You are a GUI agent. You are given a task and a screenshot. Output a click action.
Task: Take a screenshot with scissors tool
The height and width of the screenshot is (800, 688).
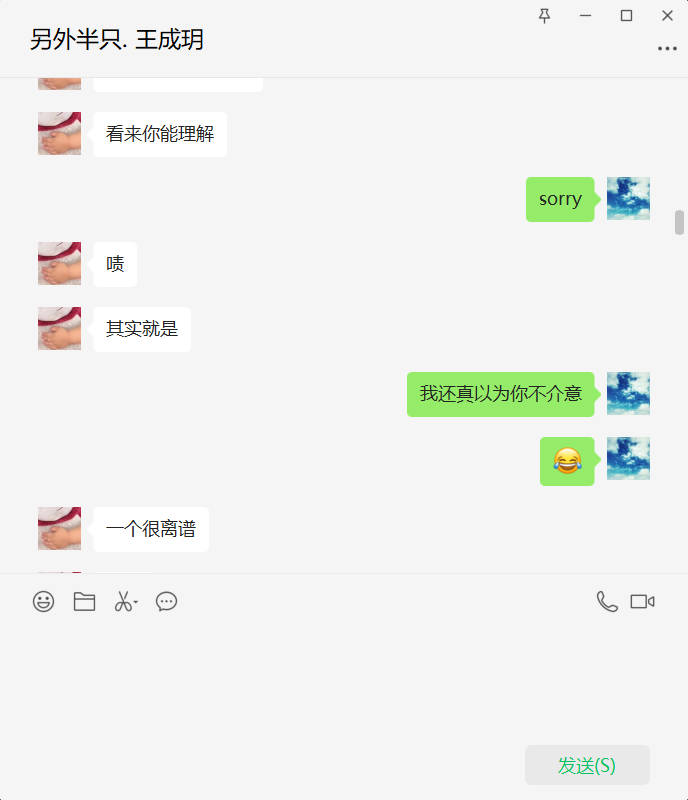123,601
